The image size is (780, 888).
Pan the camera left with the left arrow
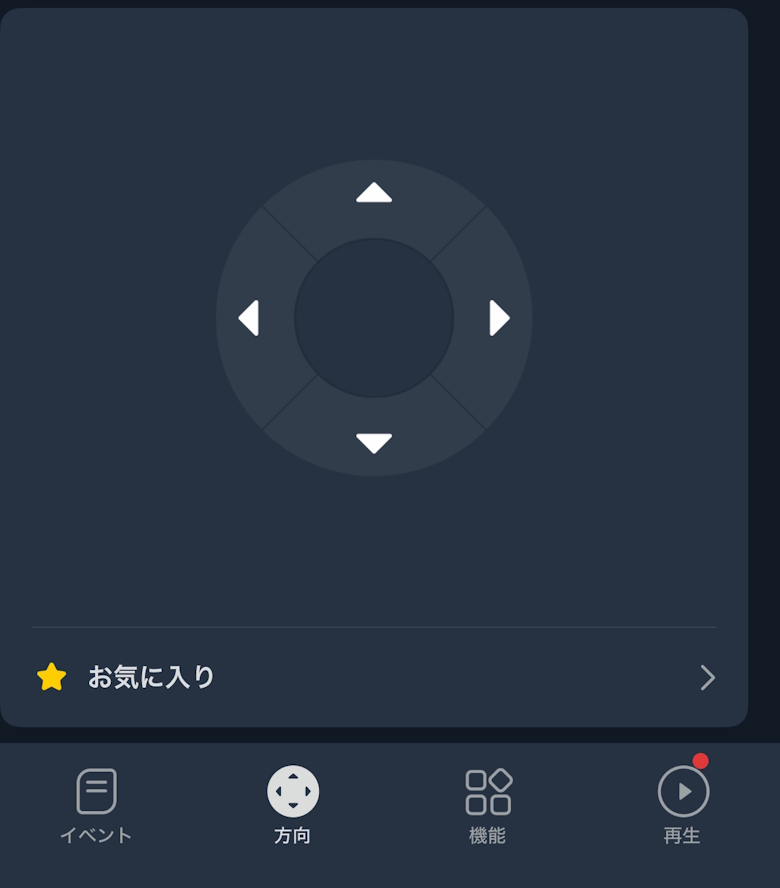tap(249, 318)
